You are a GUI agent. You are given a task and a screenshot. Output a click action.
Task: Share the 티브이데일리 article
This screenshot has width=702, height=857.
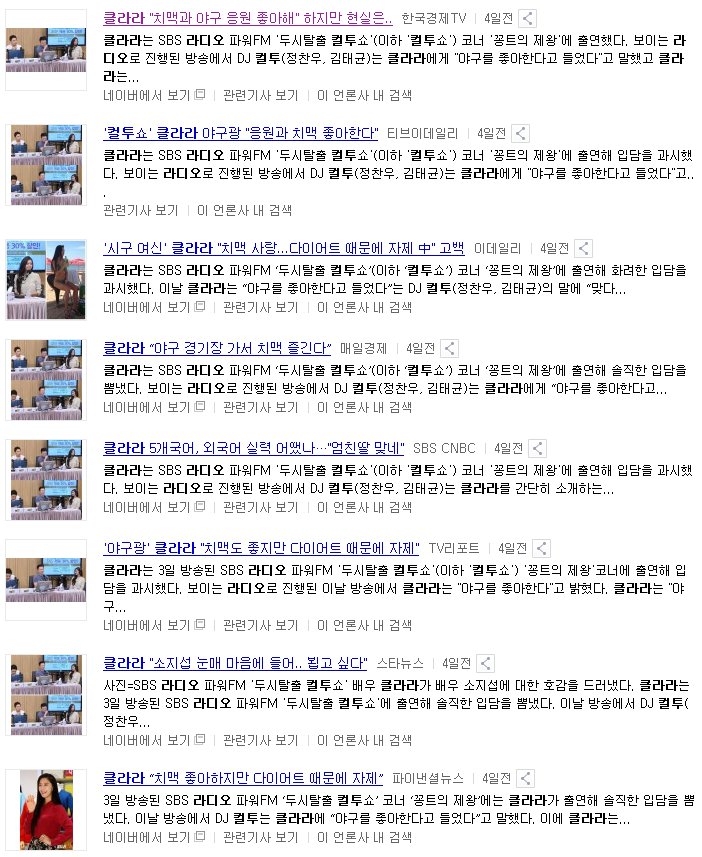[x=521, y=133]
